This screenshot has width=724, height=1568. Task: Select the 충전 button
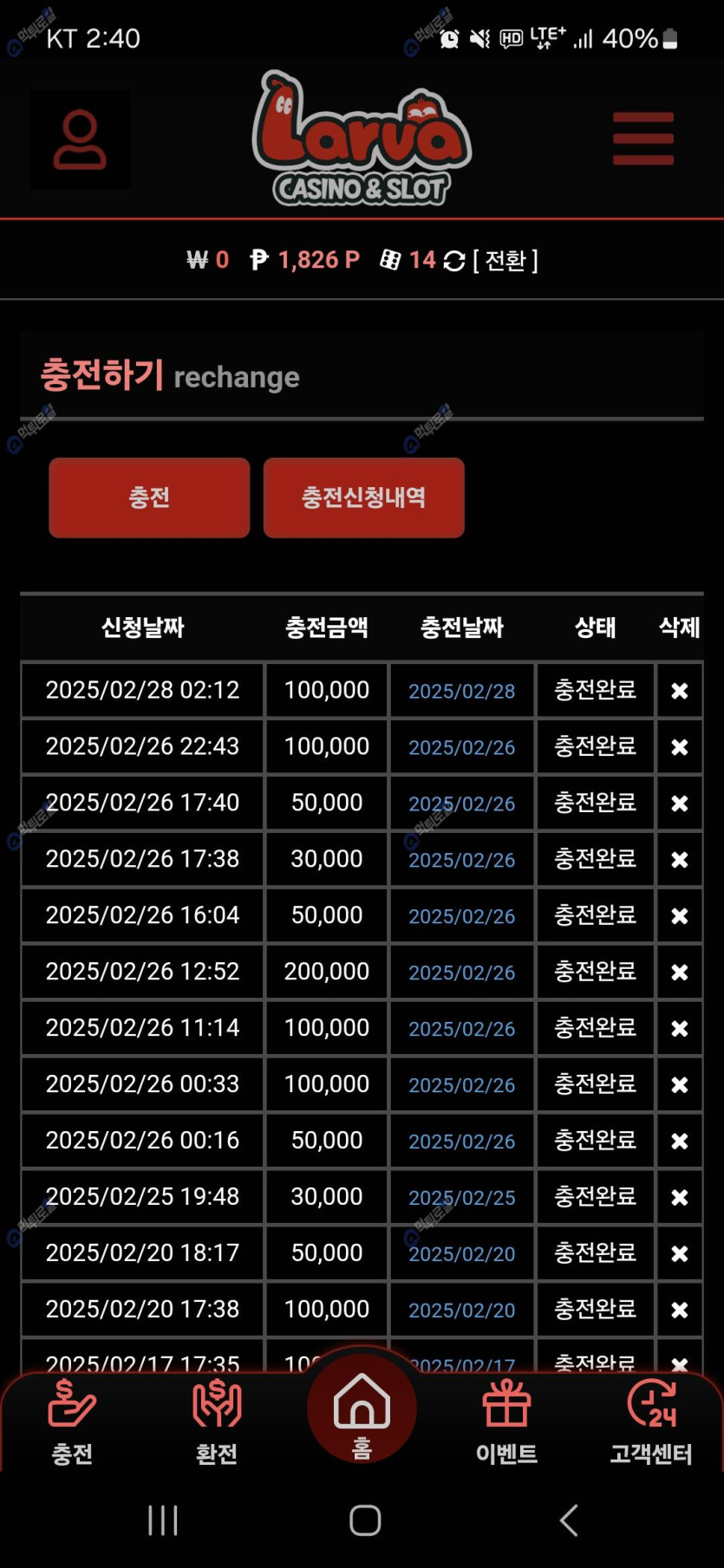(149, 498)
